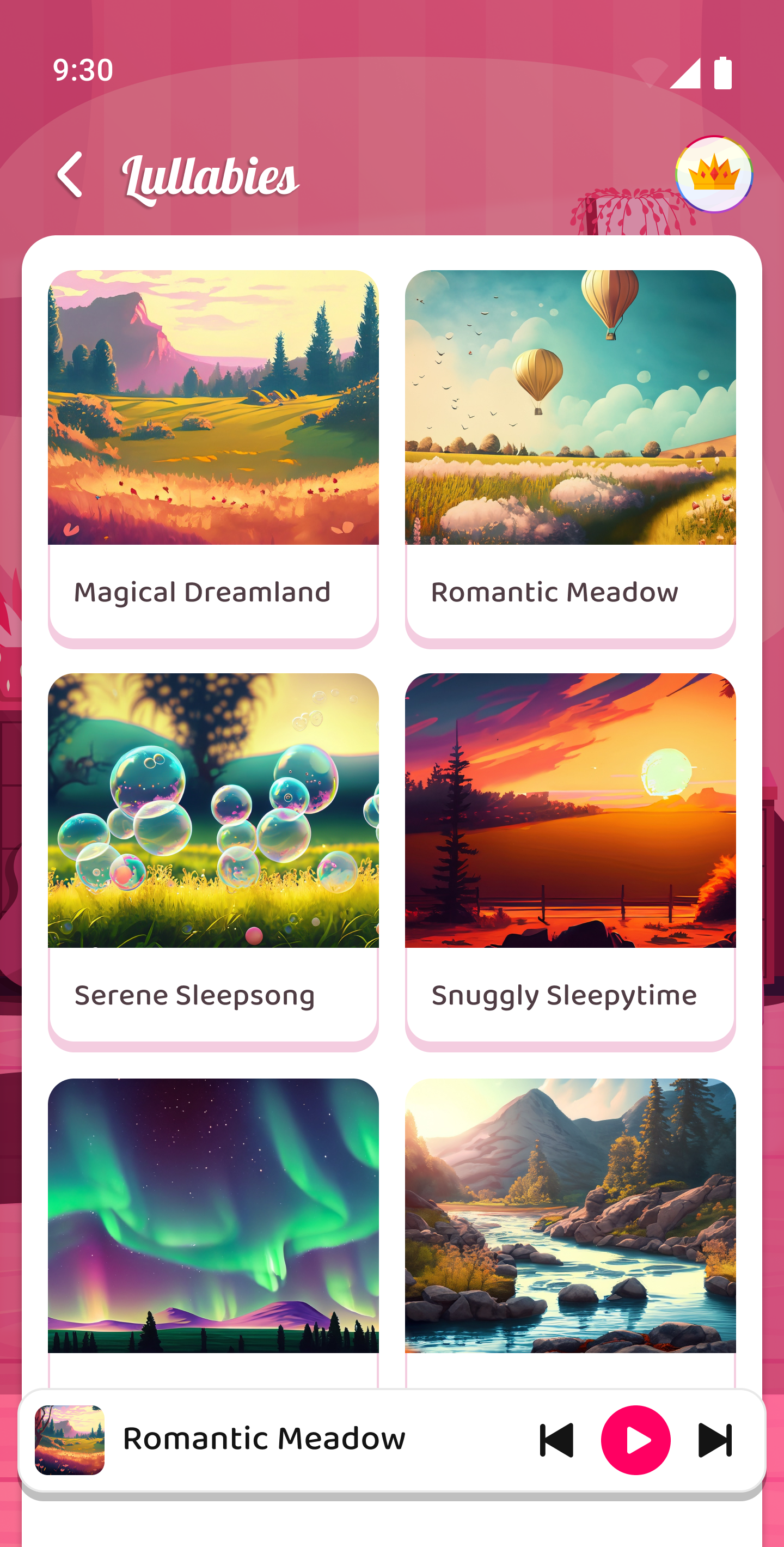Go back from the Lullabies screen

click(x=70, y=175)
